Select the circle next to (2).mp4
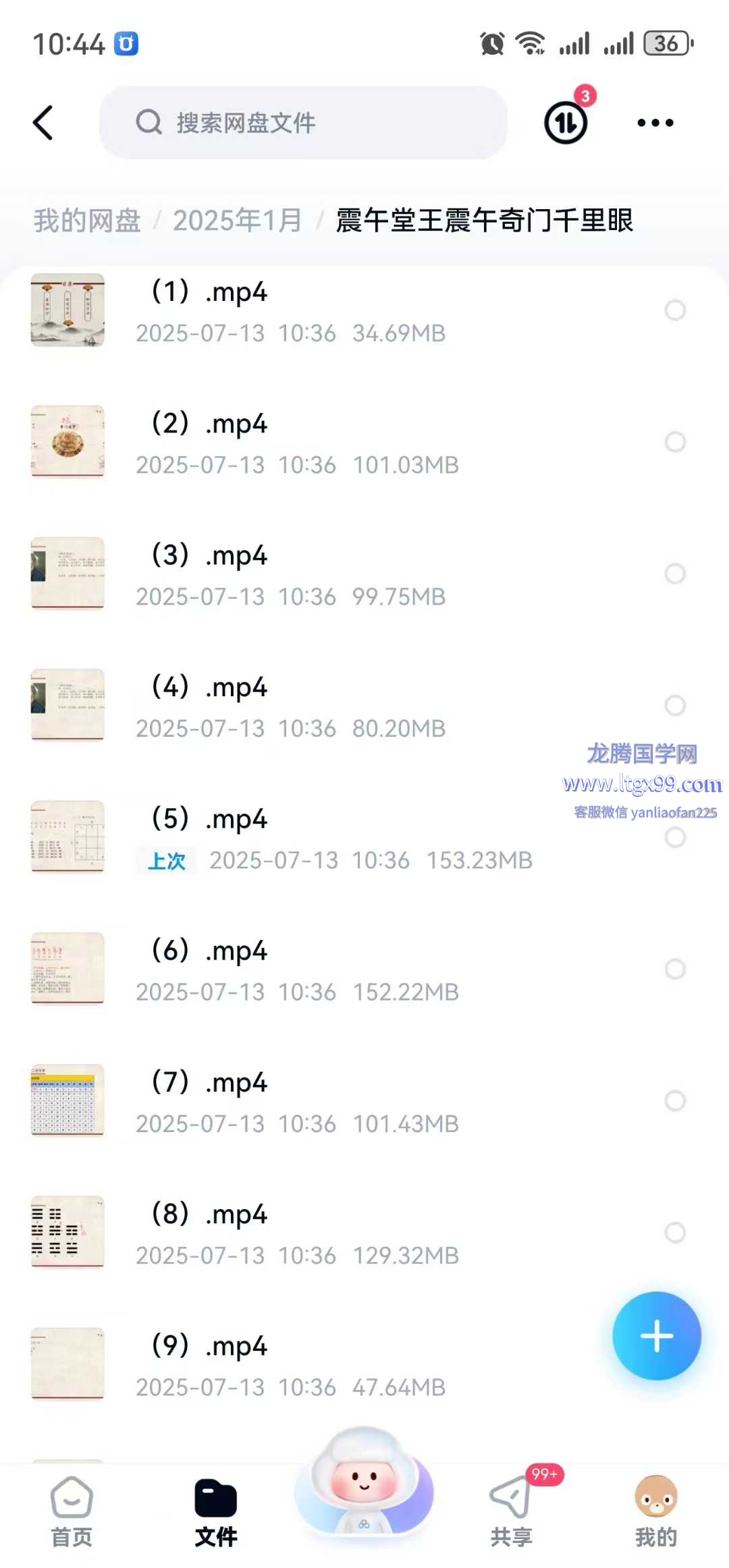This screenshot has width=729, height=1568. pos(675,442)
